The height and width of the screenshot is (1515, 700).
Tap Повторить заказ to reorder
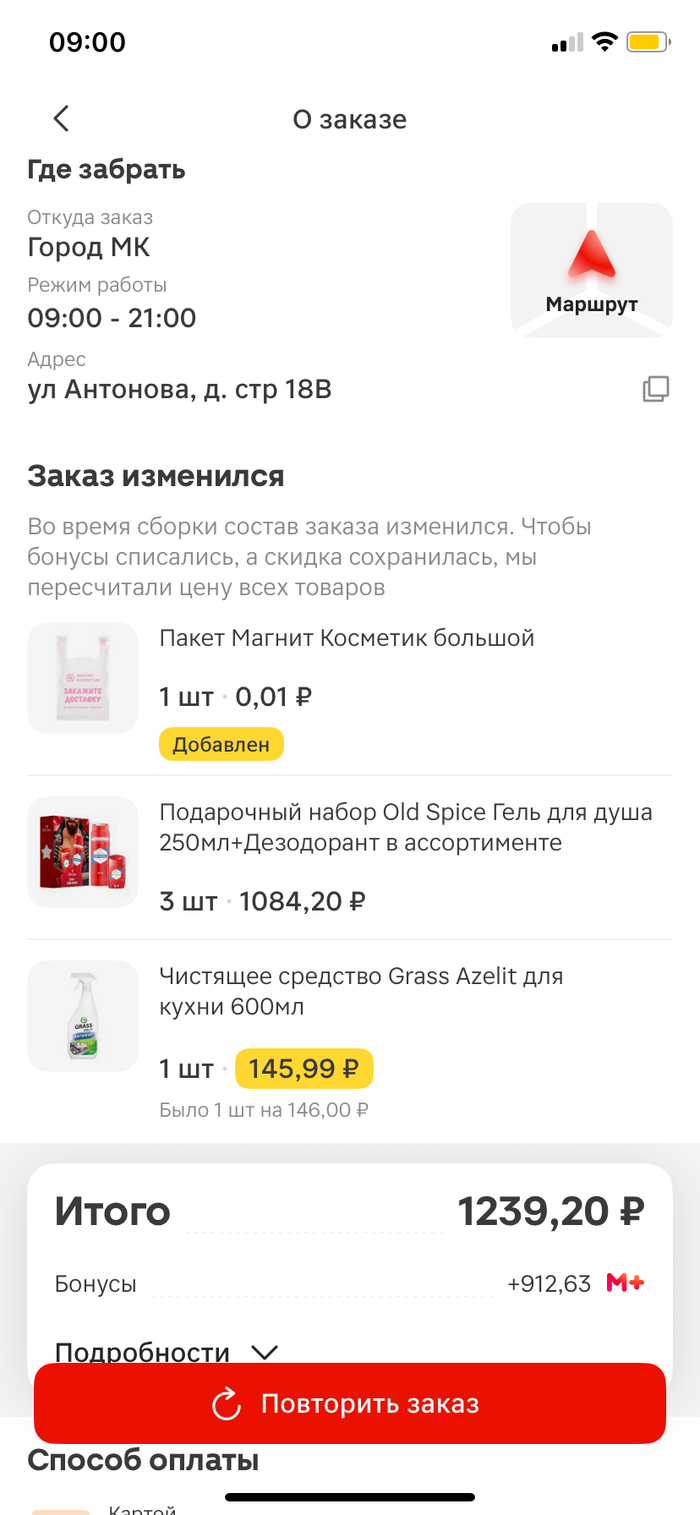point(350,1403)
